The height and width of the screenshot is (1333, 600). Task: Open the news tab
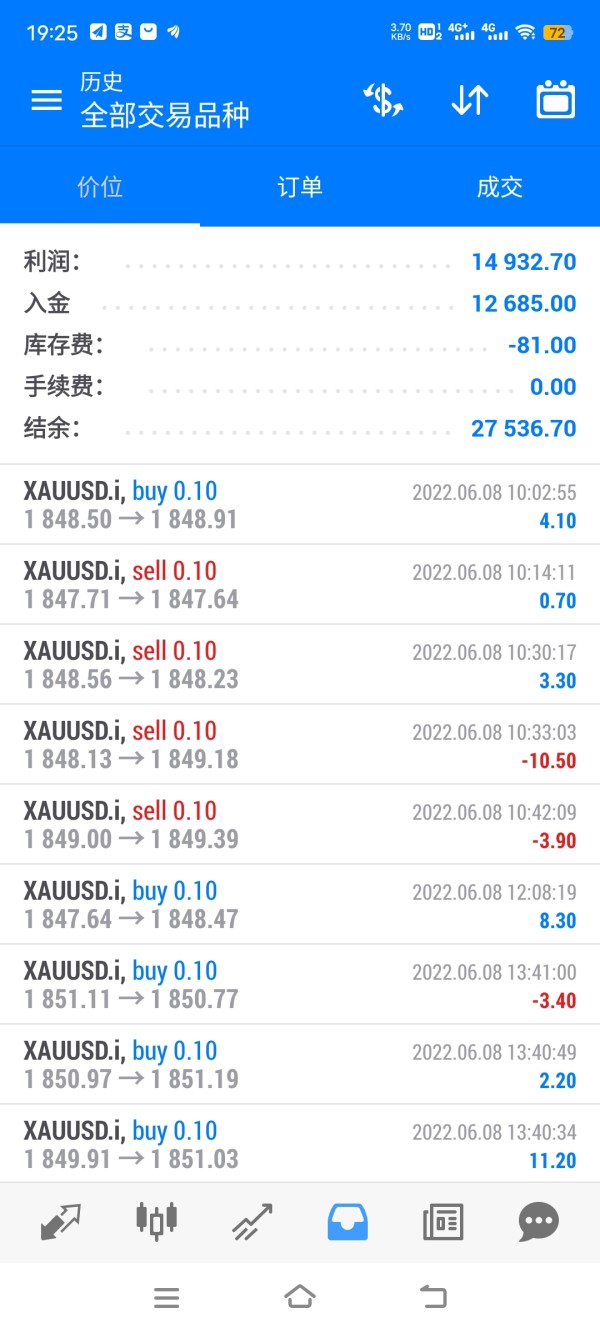[443, 1222]
